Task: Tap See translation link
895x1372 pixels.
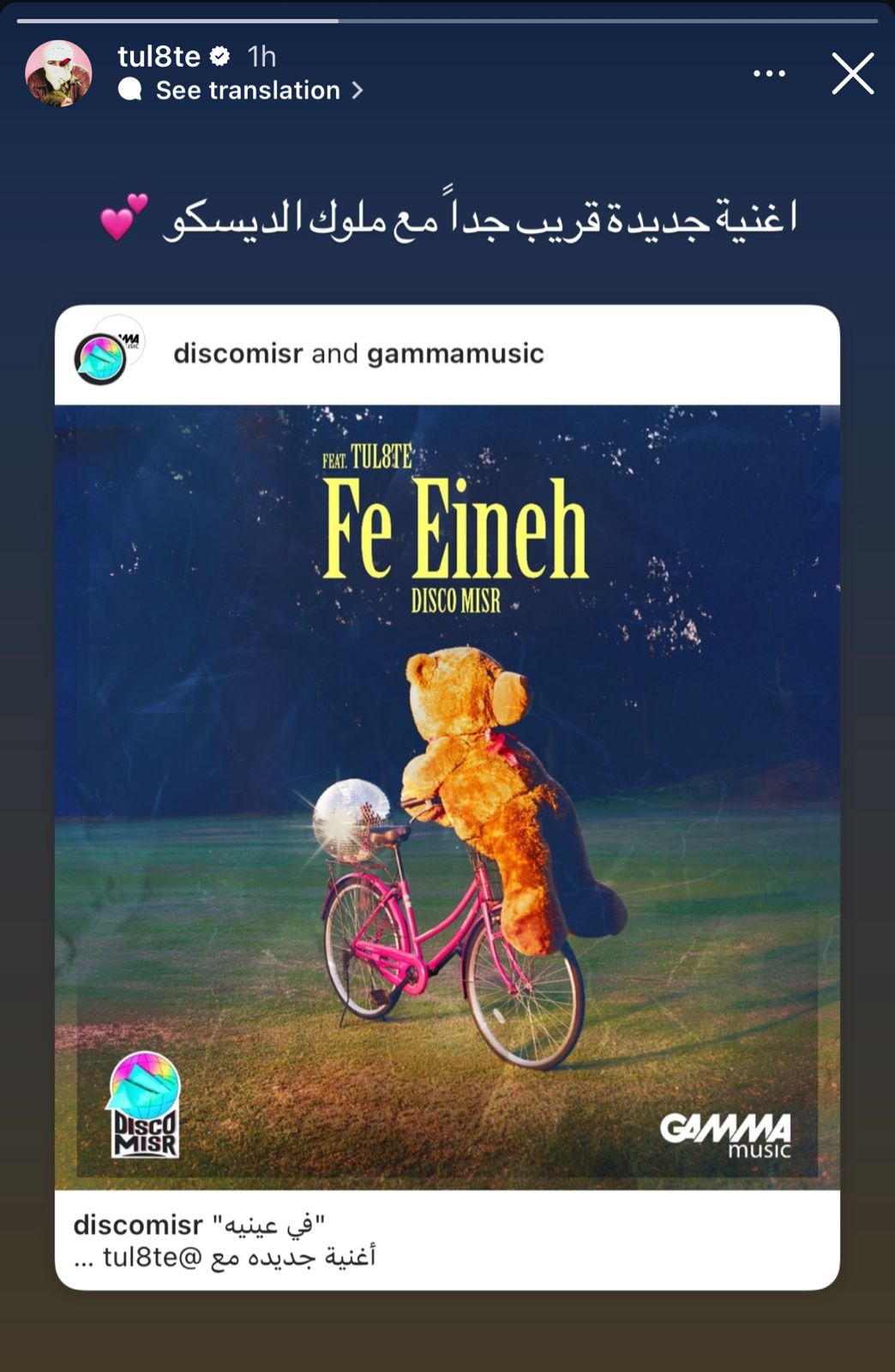Action: (248, 90)
